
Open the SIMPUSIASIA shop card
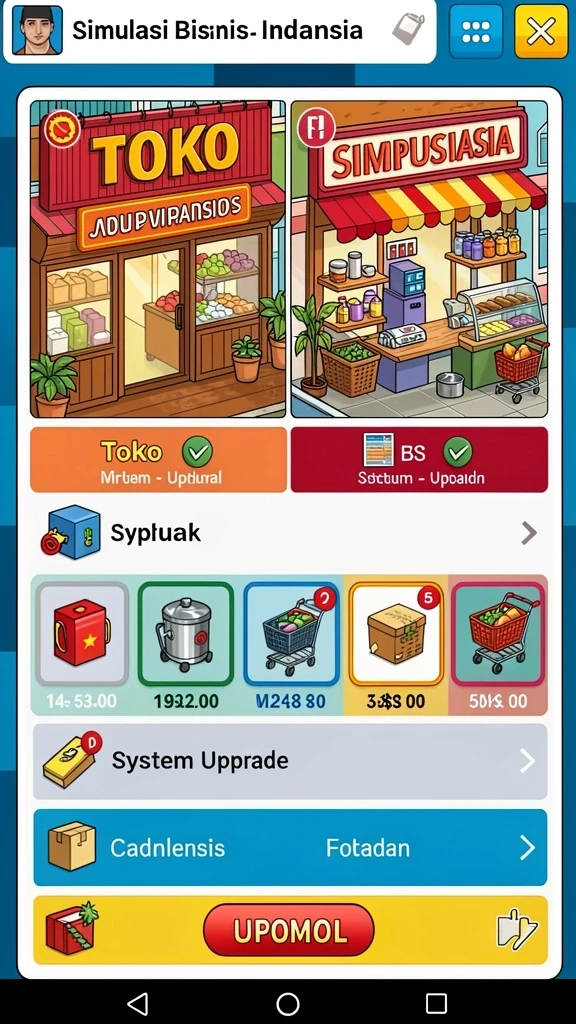pyautogui.click(x=419, y=259)
